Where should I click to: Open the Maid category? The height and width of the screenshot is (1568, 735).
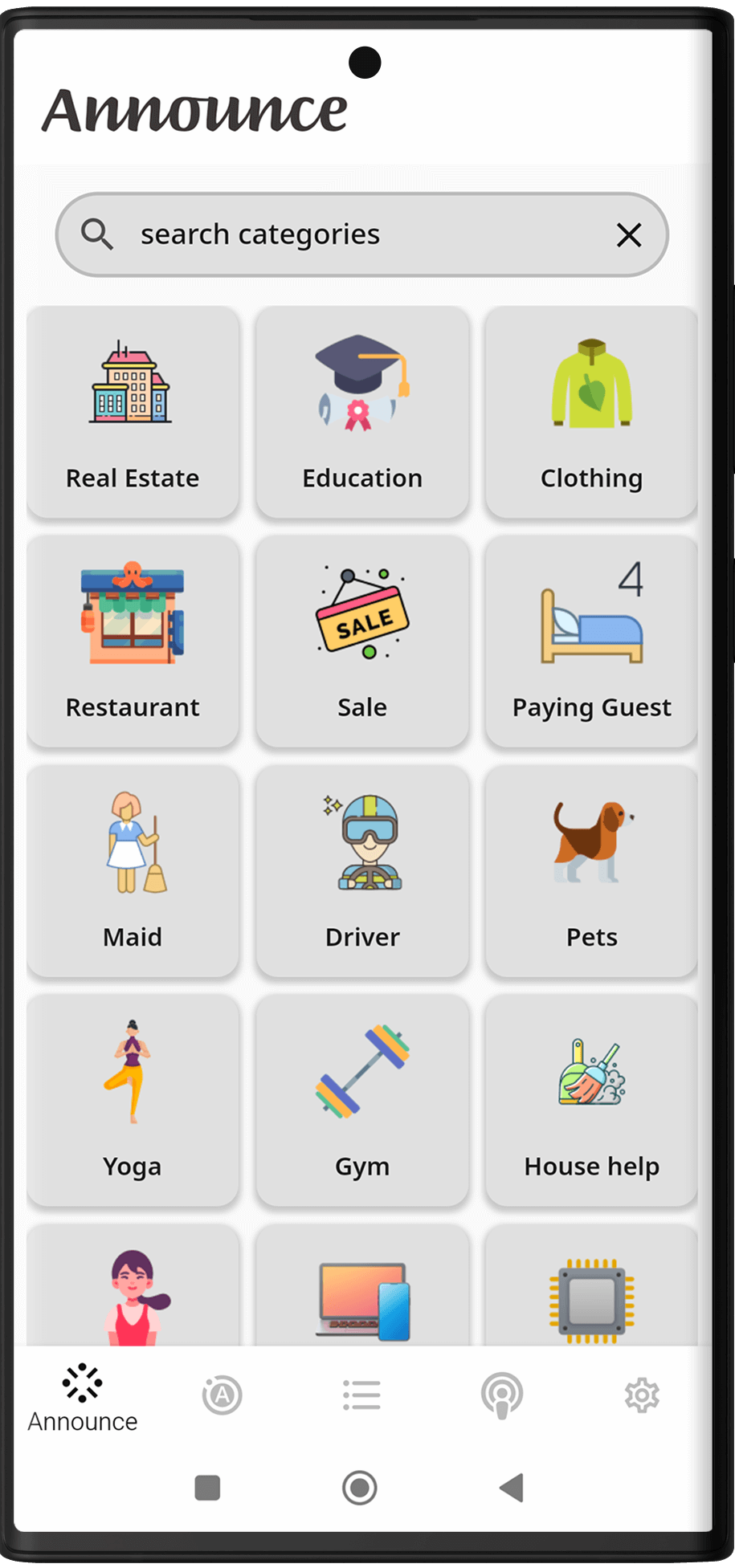pos(133,871)
